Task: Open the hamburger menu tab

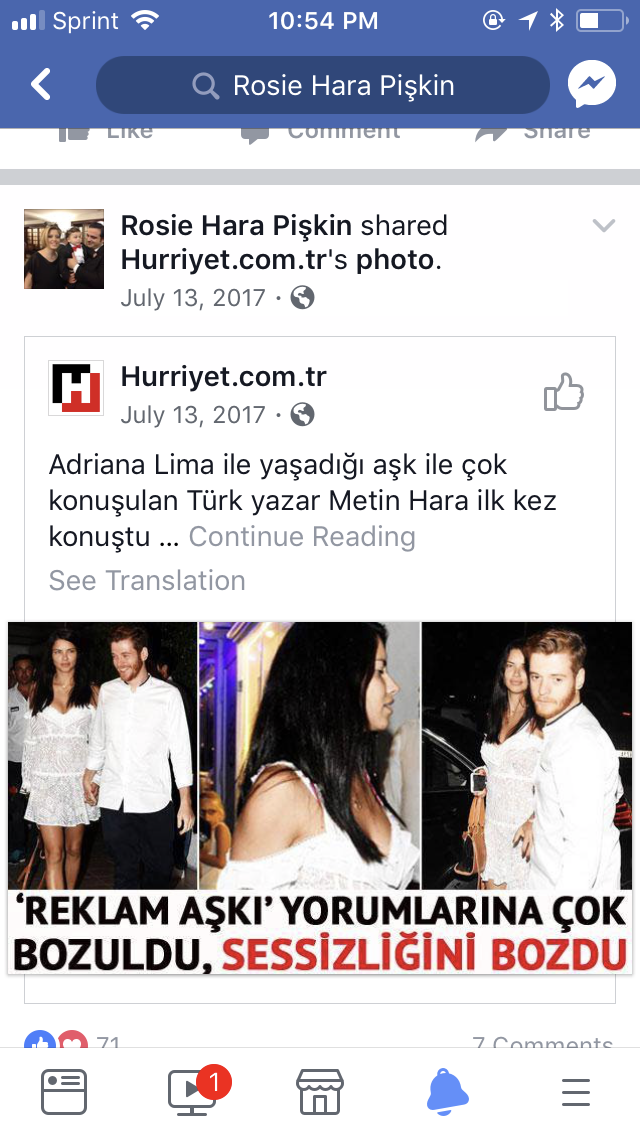Action: pos(575,1092)
